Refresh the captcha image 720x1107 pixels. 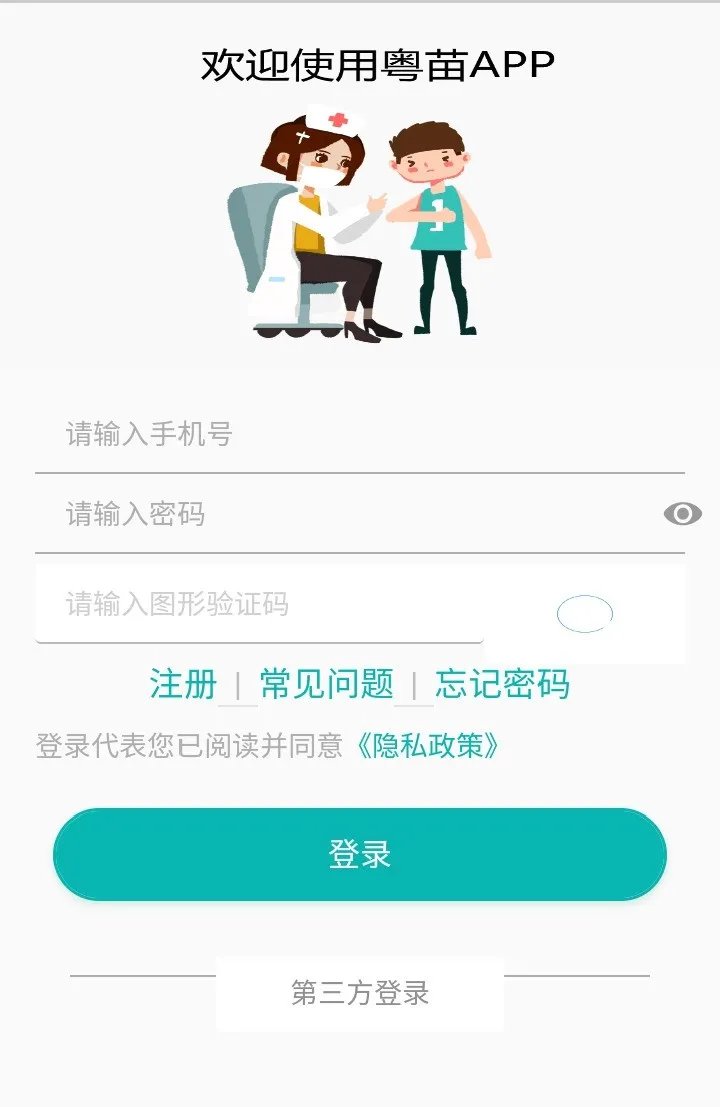pyautogui.click(x=585, y=614)
